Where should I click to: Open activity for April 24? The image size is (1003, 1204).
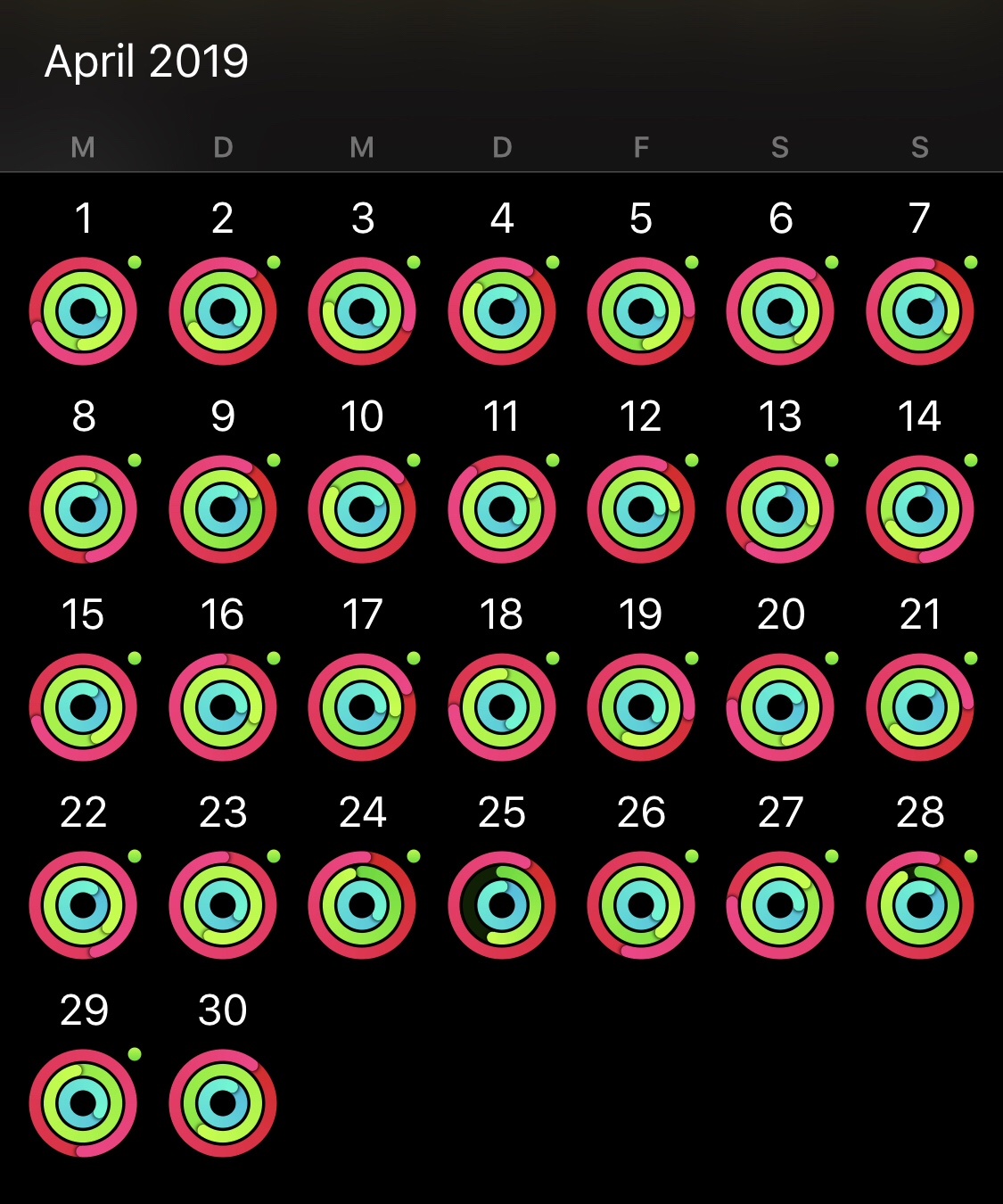pyautogui.click(x=362, y=905)
